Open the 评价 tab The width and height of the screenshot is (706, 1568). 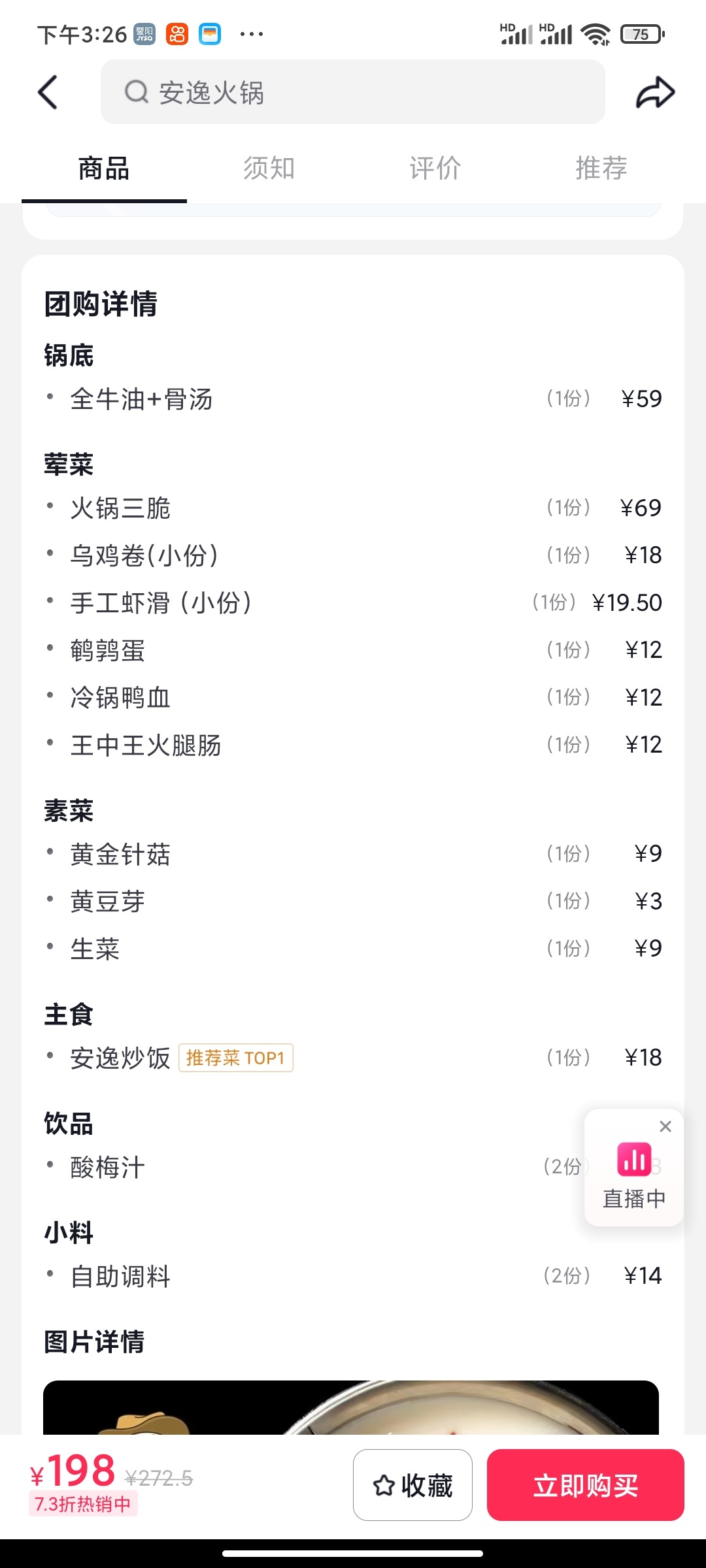pos(435,169)
